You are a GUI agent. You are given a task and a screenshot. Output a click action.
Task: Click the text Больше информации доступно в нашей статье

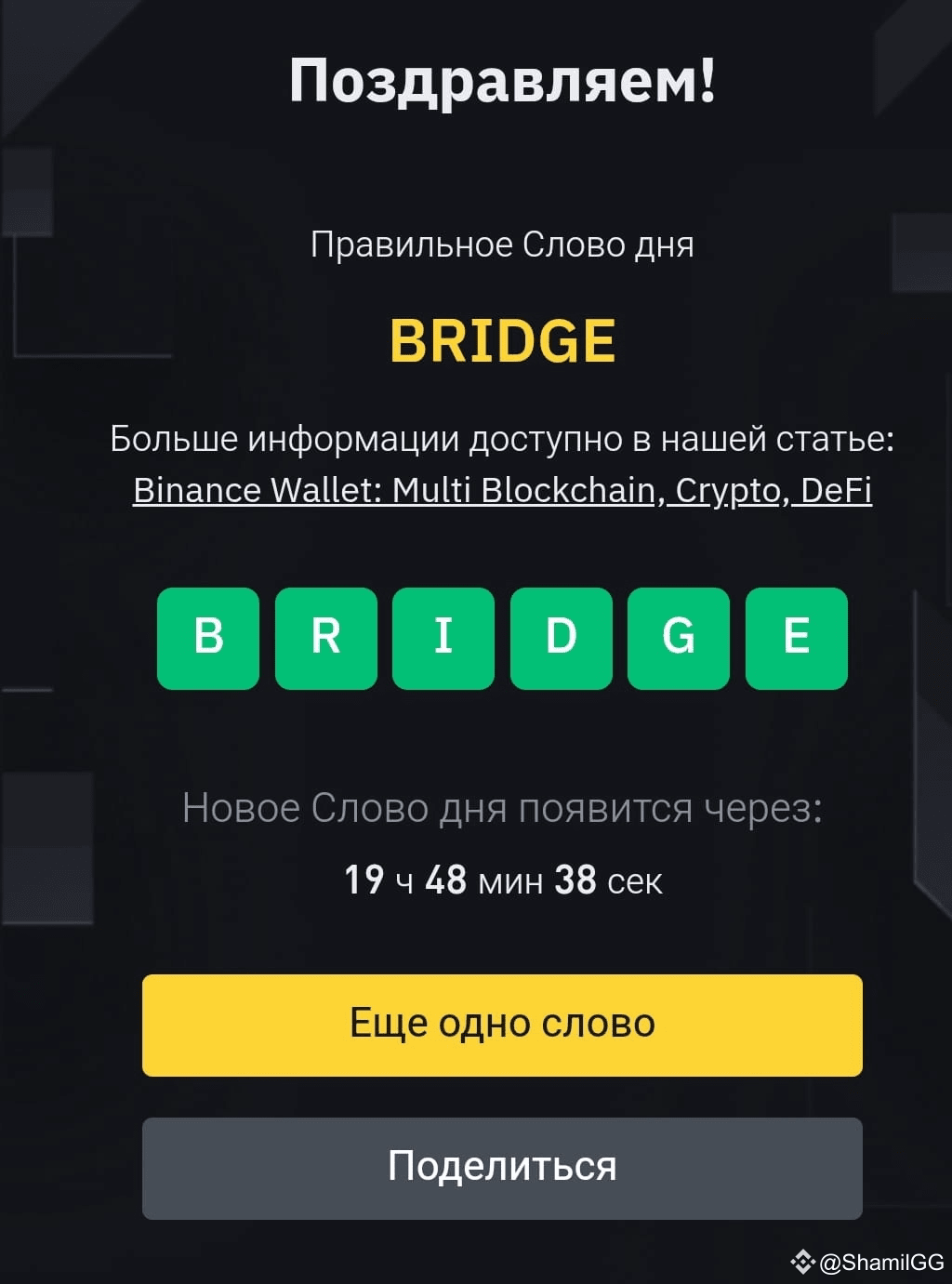tap(502, 437)
